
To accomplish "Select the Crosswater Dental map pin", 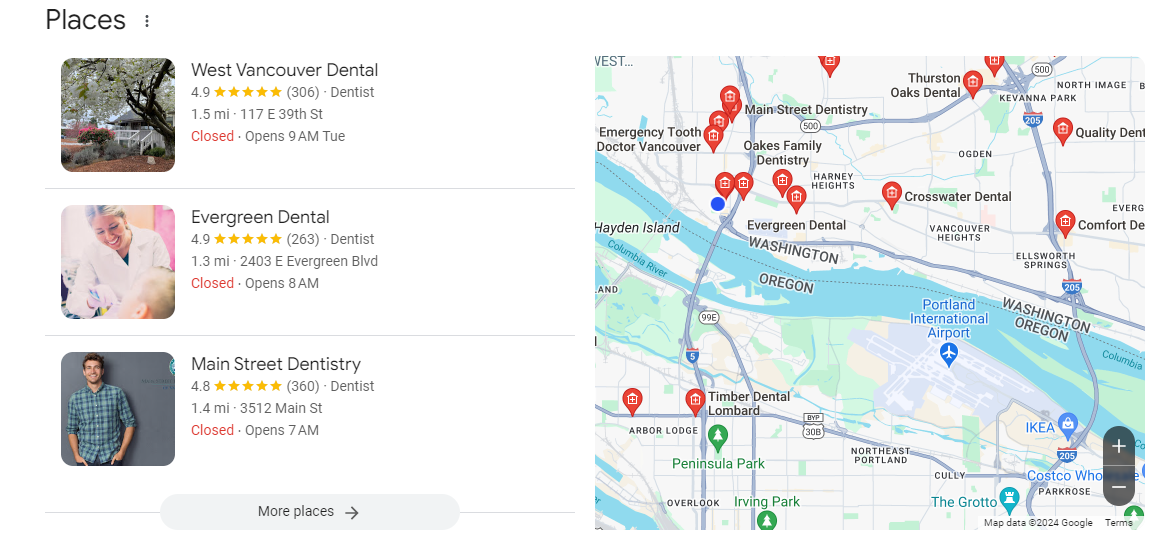I will (x=891, y=193).
